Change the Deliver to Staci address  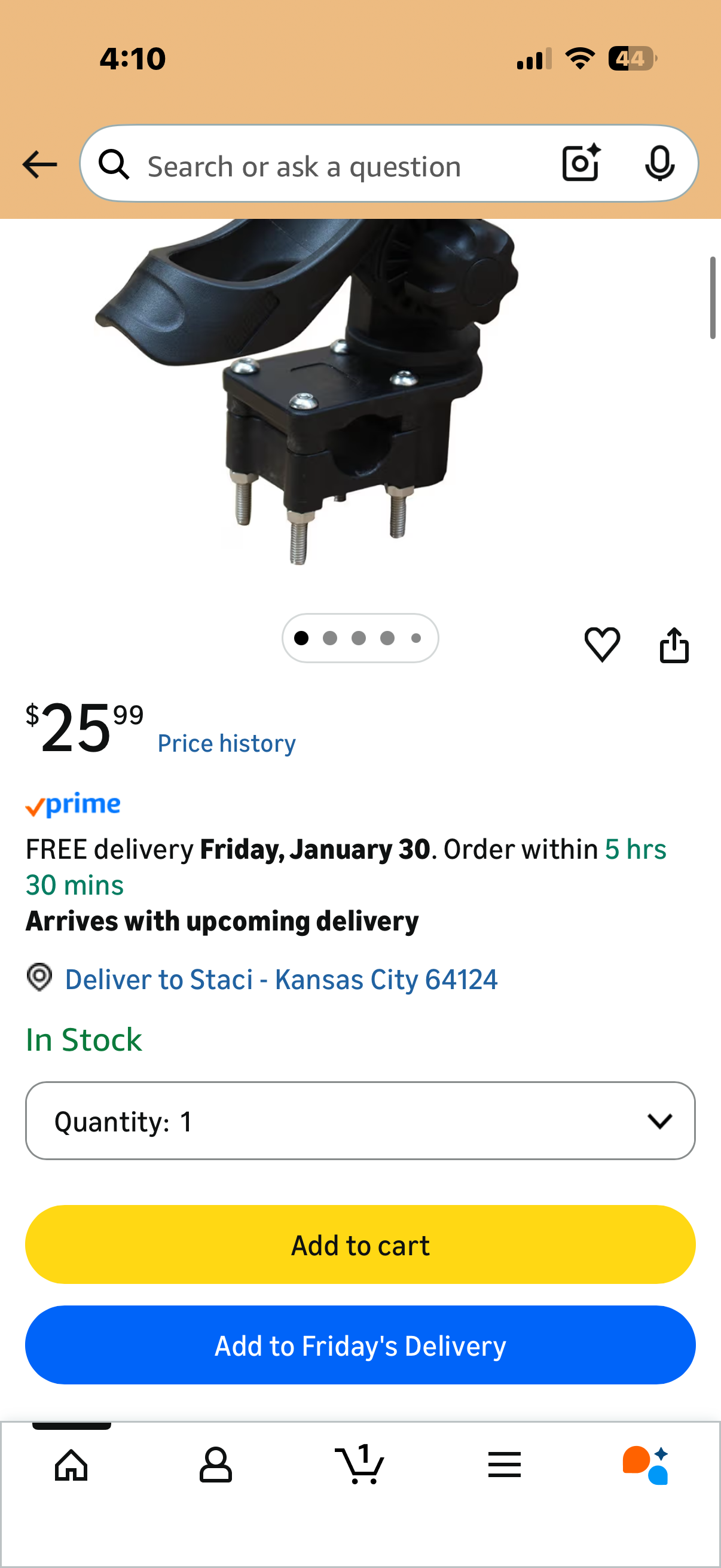pos(280,980)
